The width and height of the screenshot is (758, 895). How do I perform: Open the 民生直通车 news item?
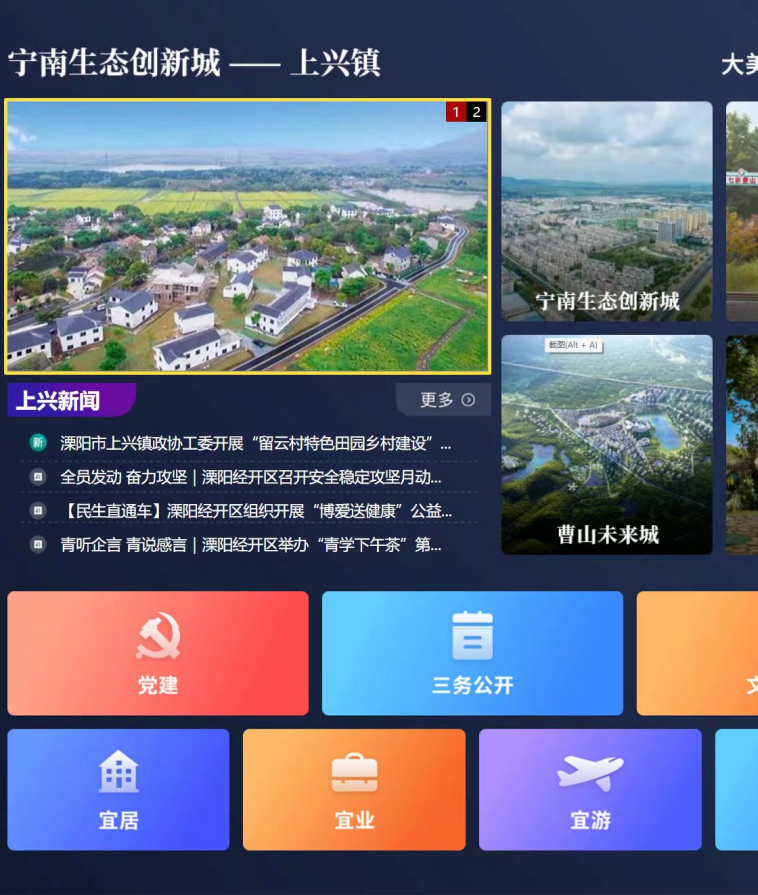255,511
